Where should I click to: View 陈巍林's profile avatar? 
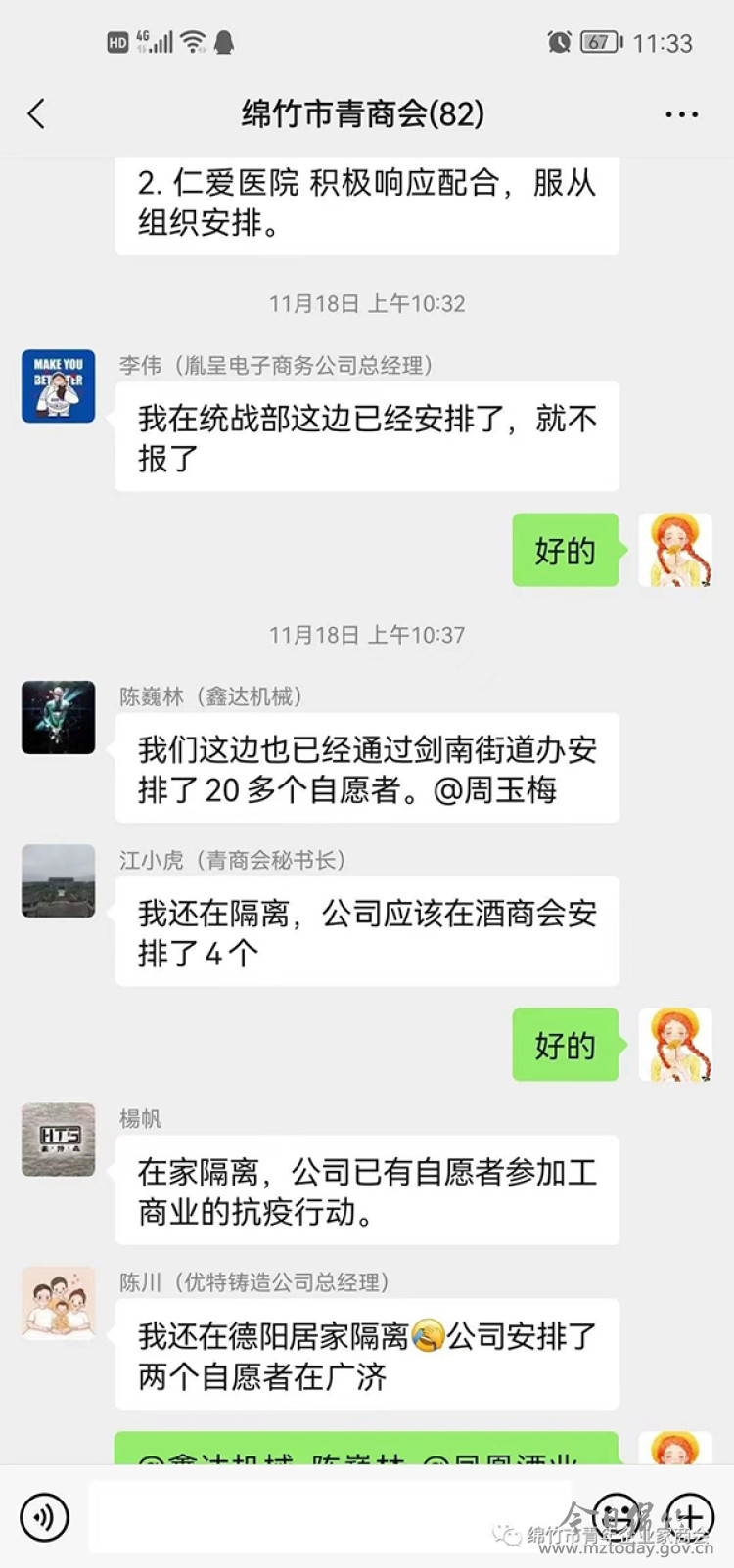pos(59,717)
